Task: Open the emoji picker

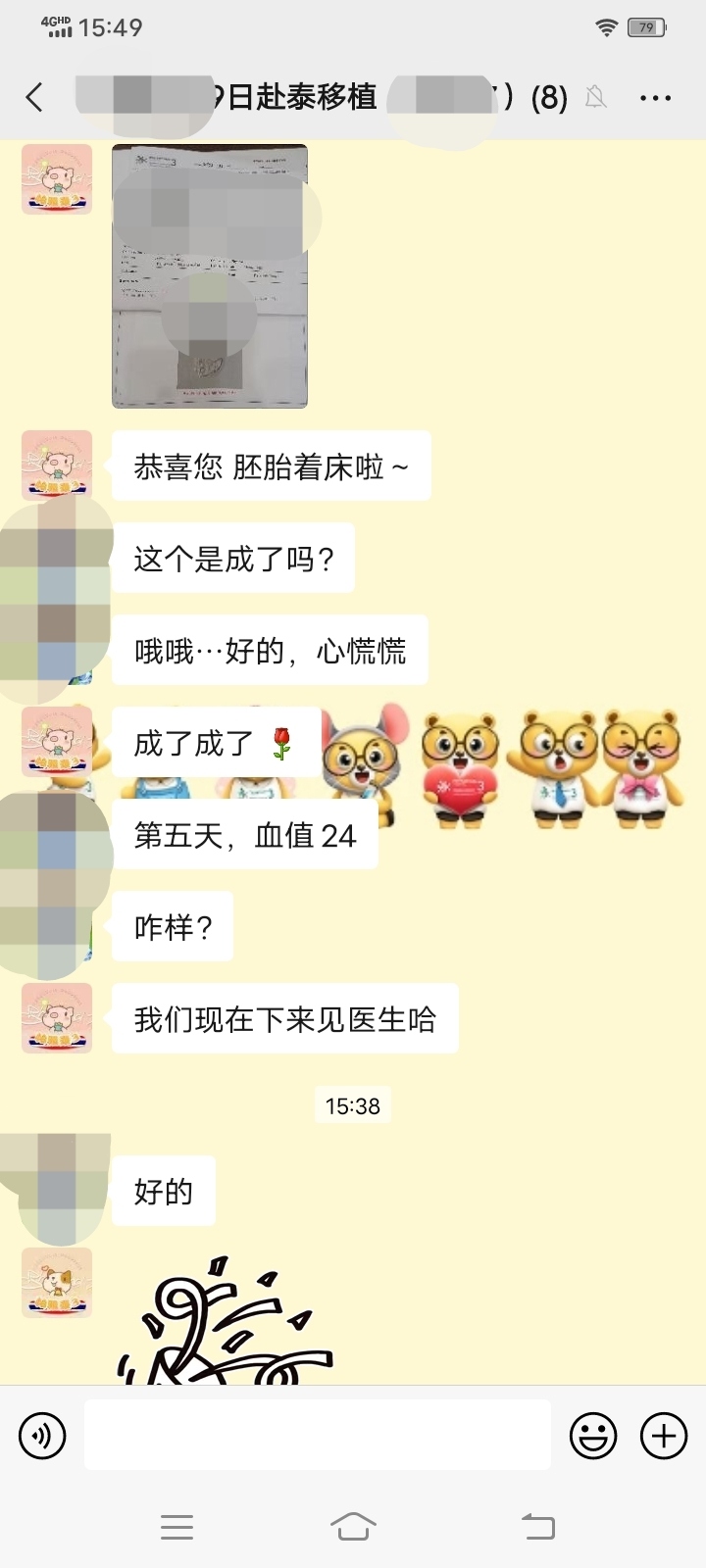Action: (x=593, y=1437)
